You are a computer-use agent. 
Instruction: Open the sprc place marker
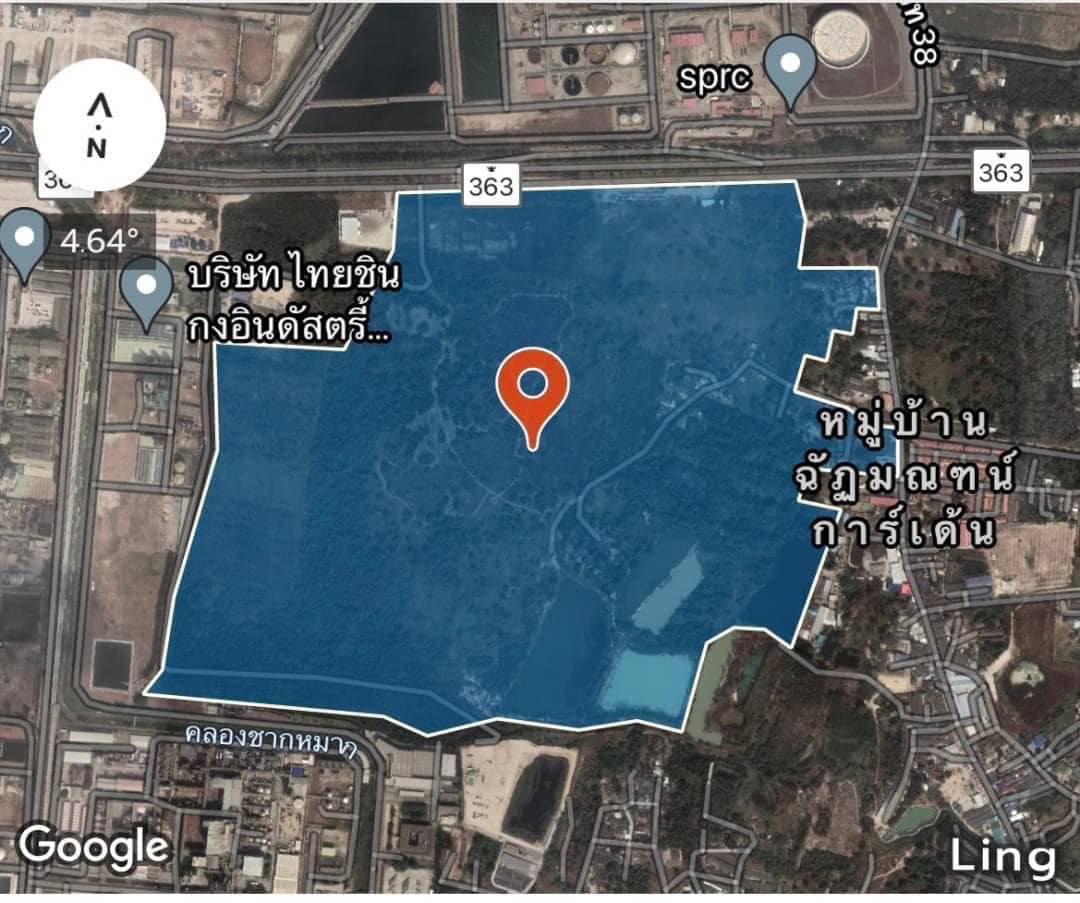click(x=791, y=67)
